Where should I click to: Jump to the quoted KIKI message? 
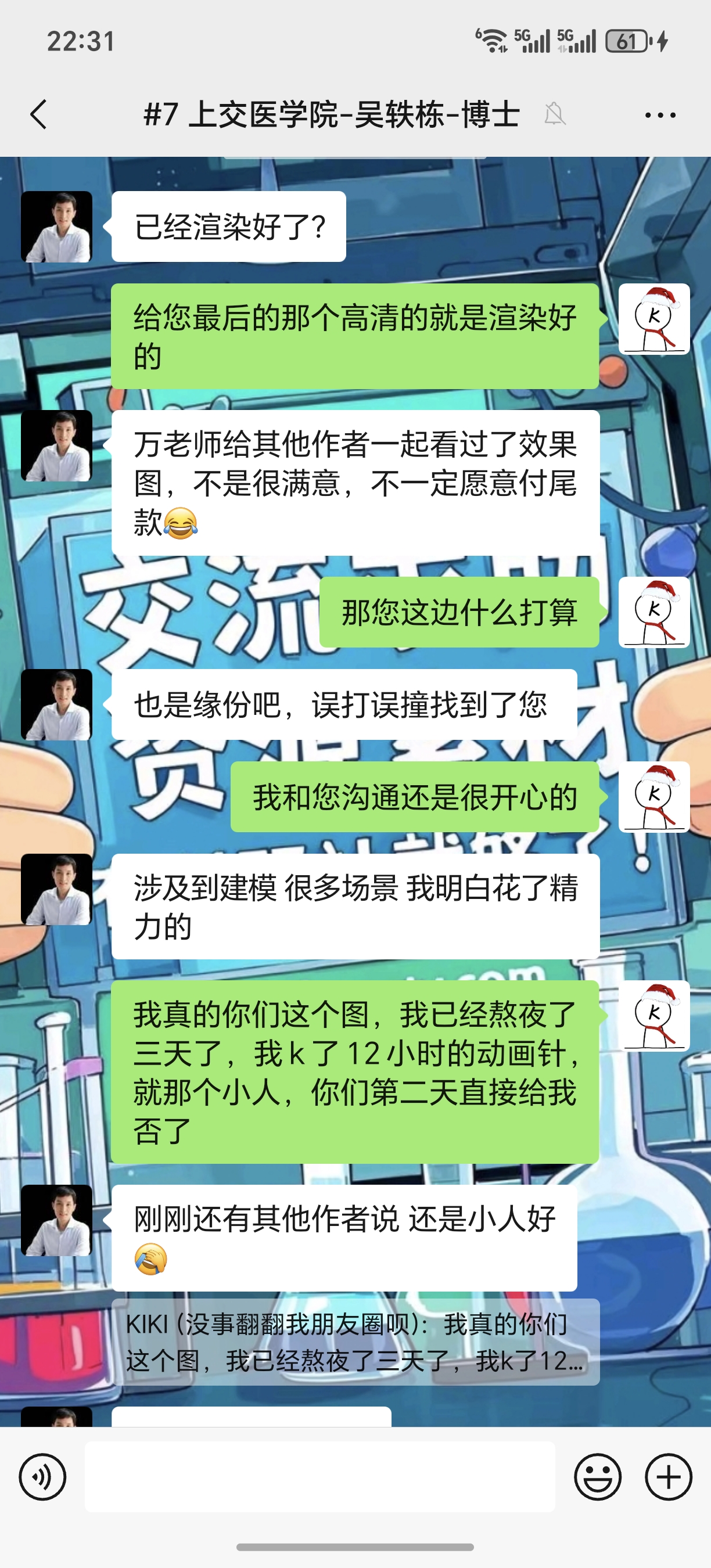point(355,1342)
